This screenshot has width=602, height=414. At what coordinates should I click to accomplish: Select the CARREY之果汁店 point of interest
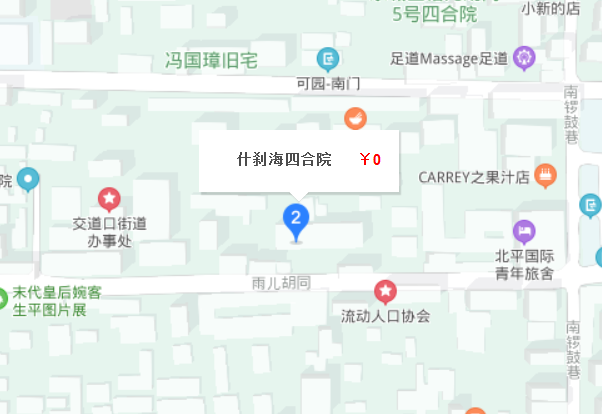[545, 178]
